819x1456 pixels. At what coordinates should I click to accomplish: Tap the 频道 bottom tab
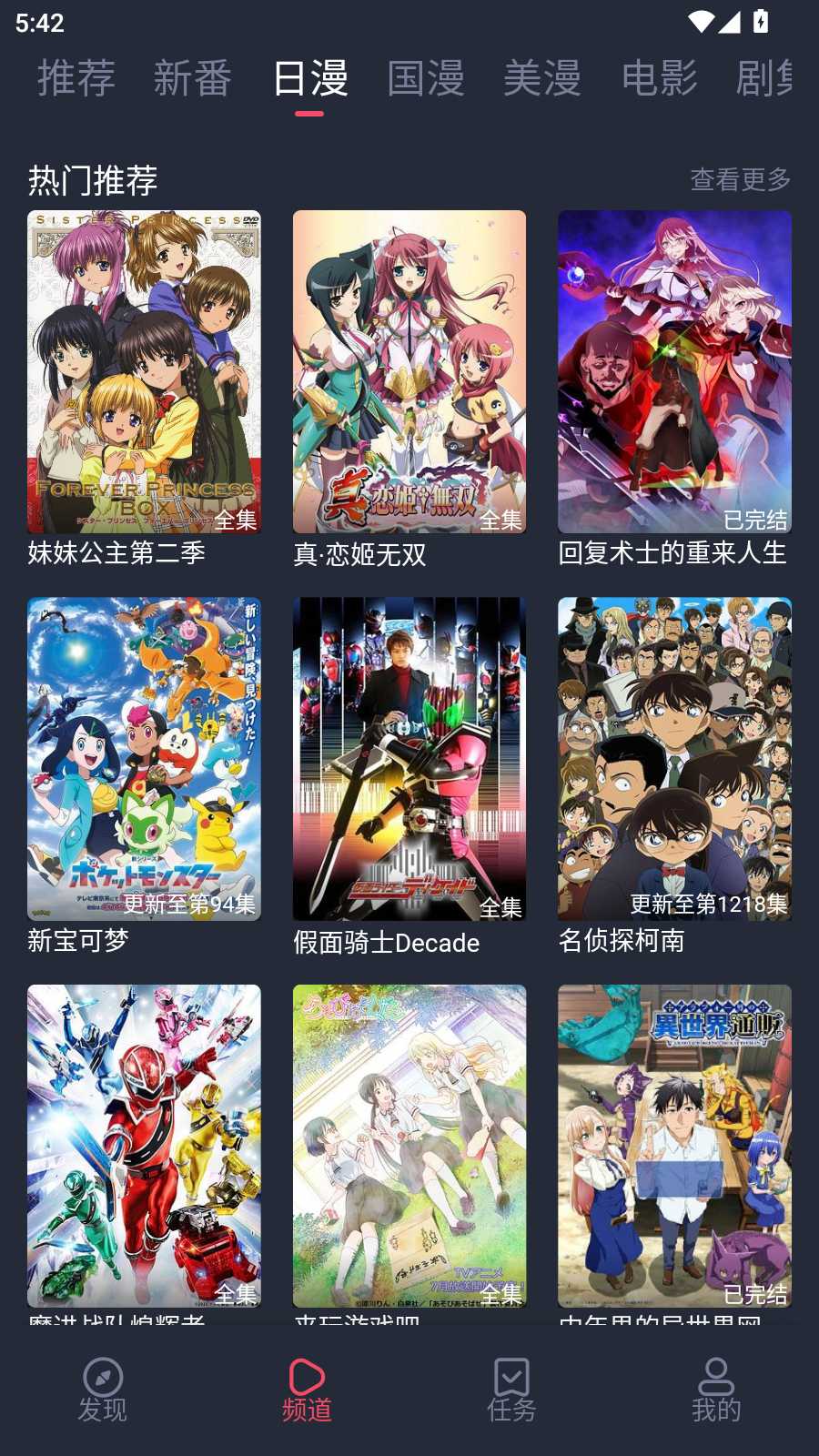[x=307, y=1390]
